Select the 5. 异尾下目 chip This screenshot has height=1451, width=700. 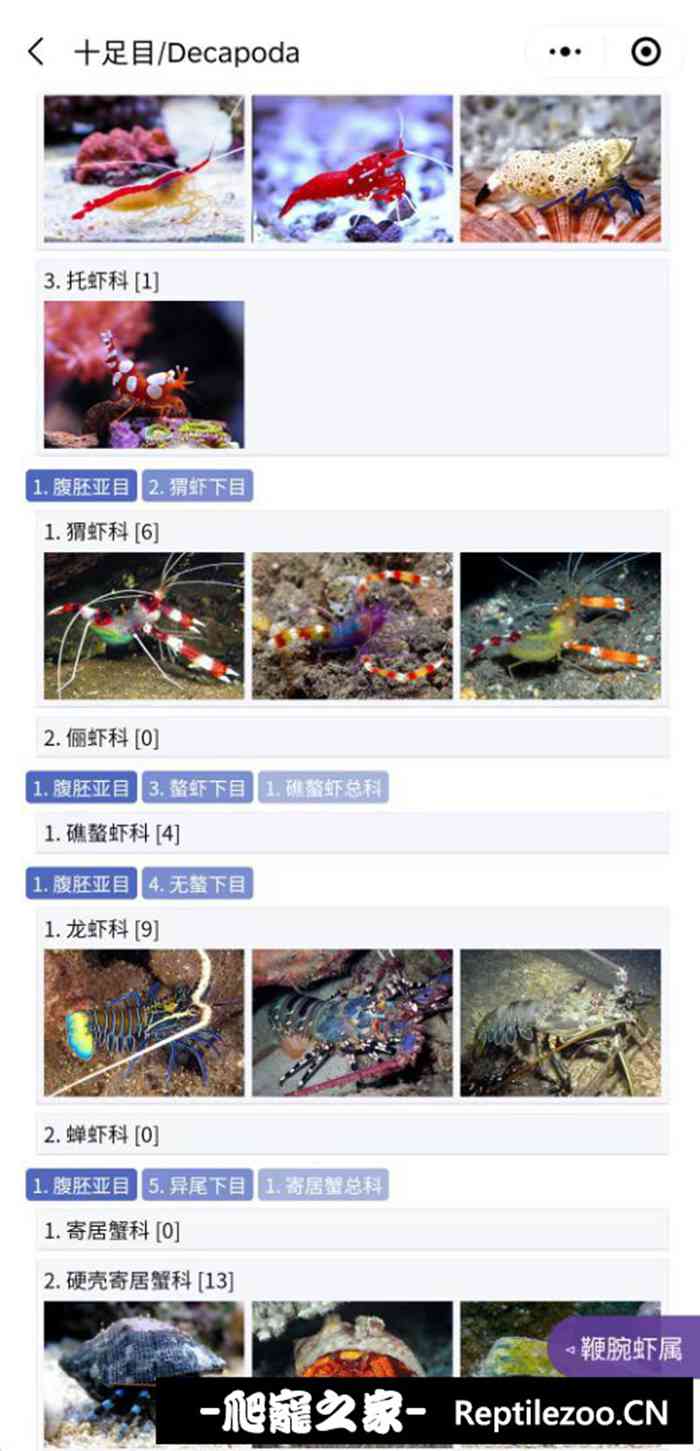point(197,1186)
